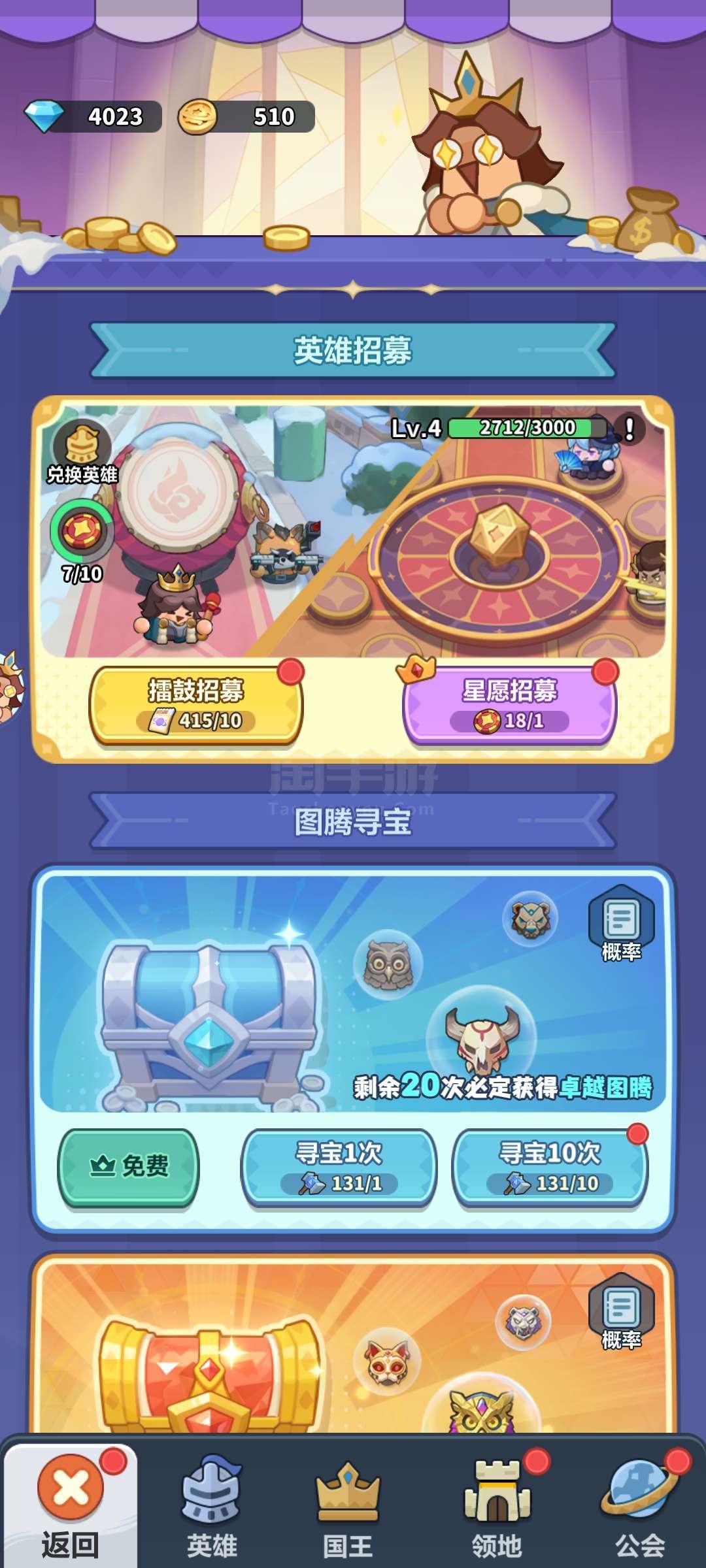Viewport: 706px width, 1568px height.
Task: Open the exclamation info icon by Lv.4
Action: coord(629,429)
